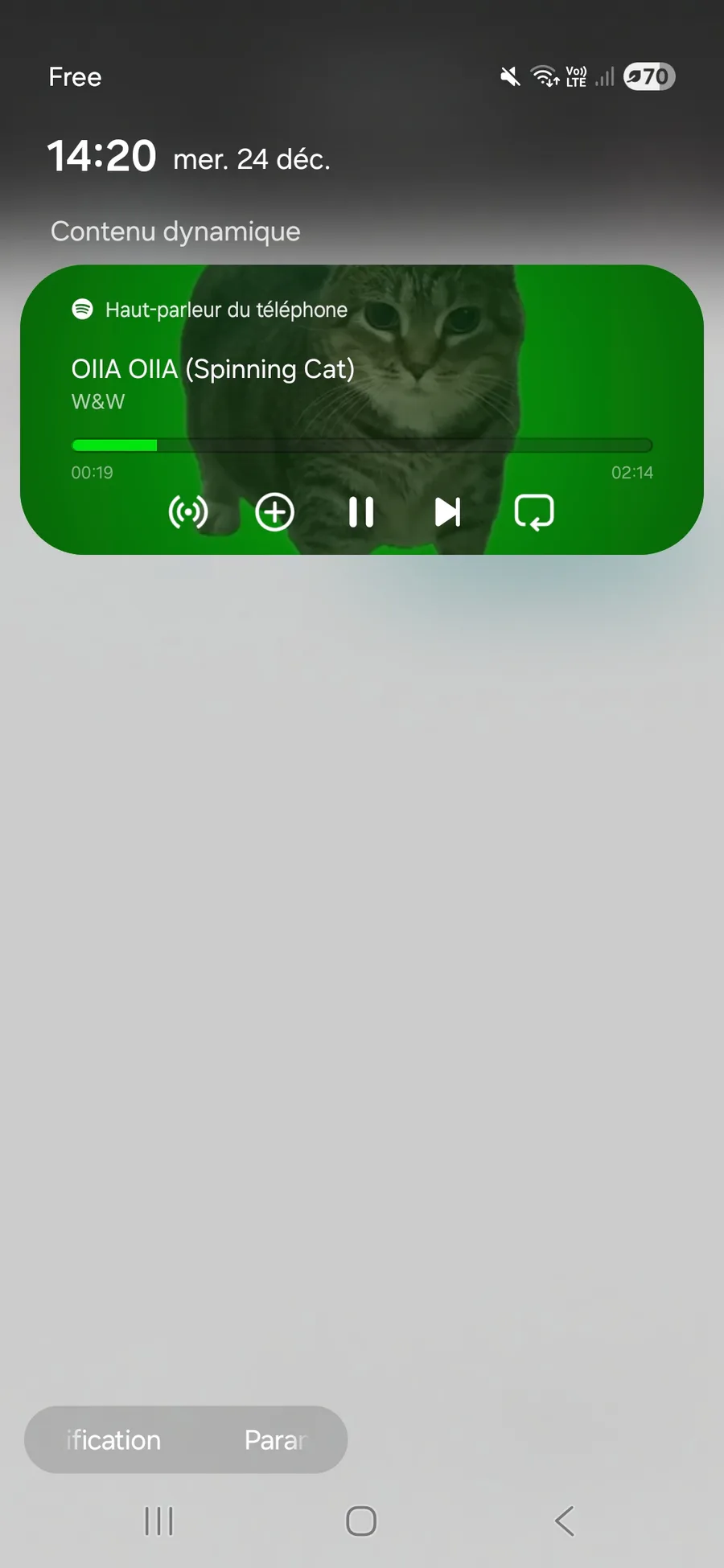Open the notification settings button
724x1568 pixels.
(x=113, y=1440)
